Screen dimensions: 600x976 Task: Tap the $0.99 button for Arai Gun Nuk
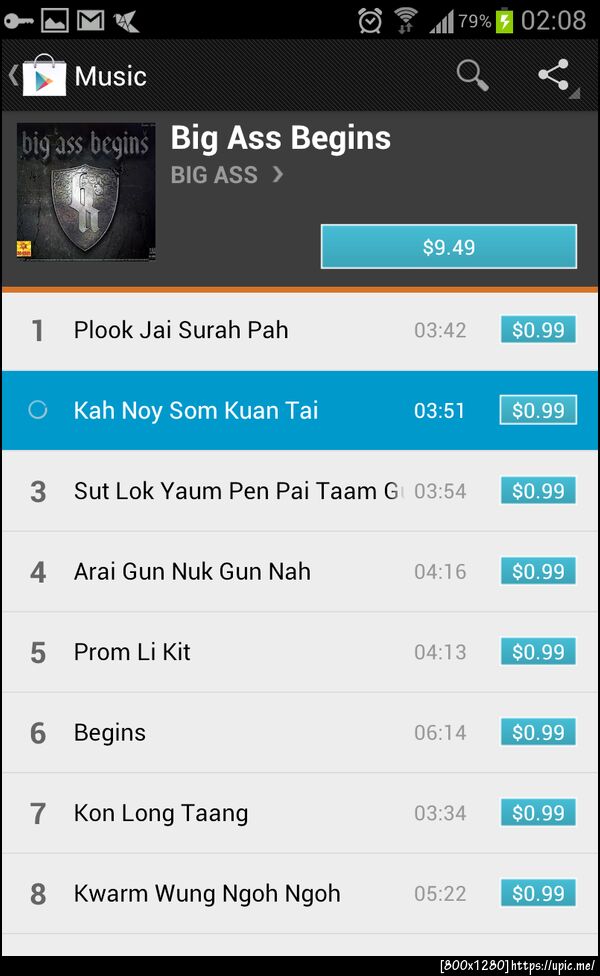[538, 571]
